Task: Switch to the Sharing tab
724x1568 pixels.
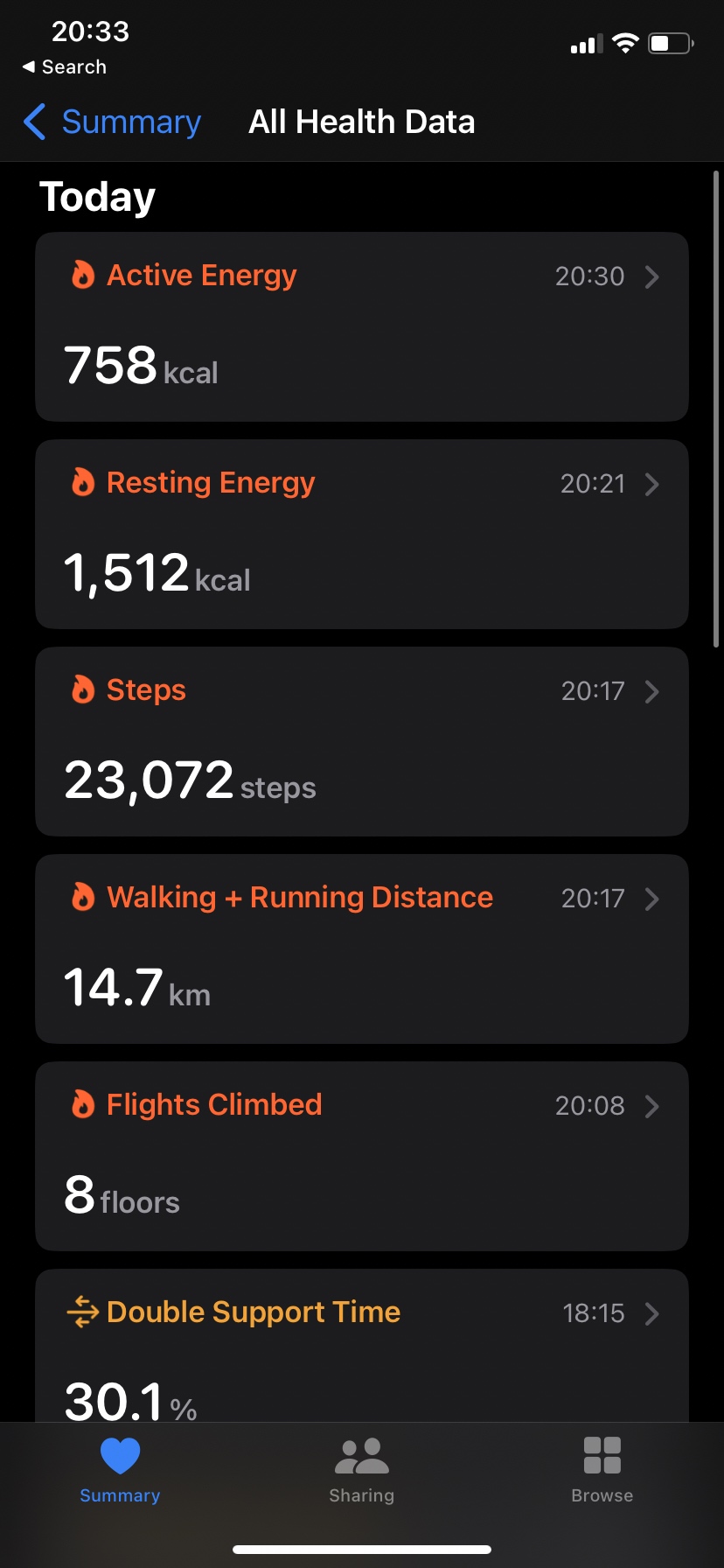Action: (x=362, y=1470)
